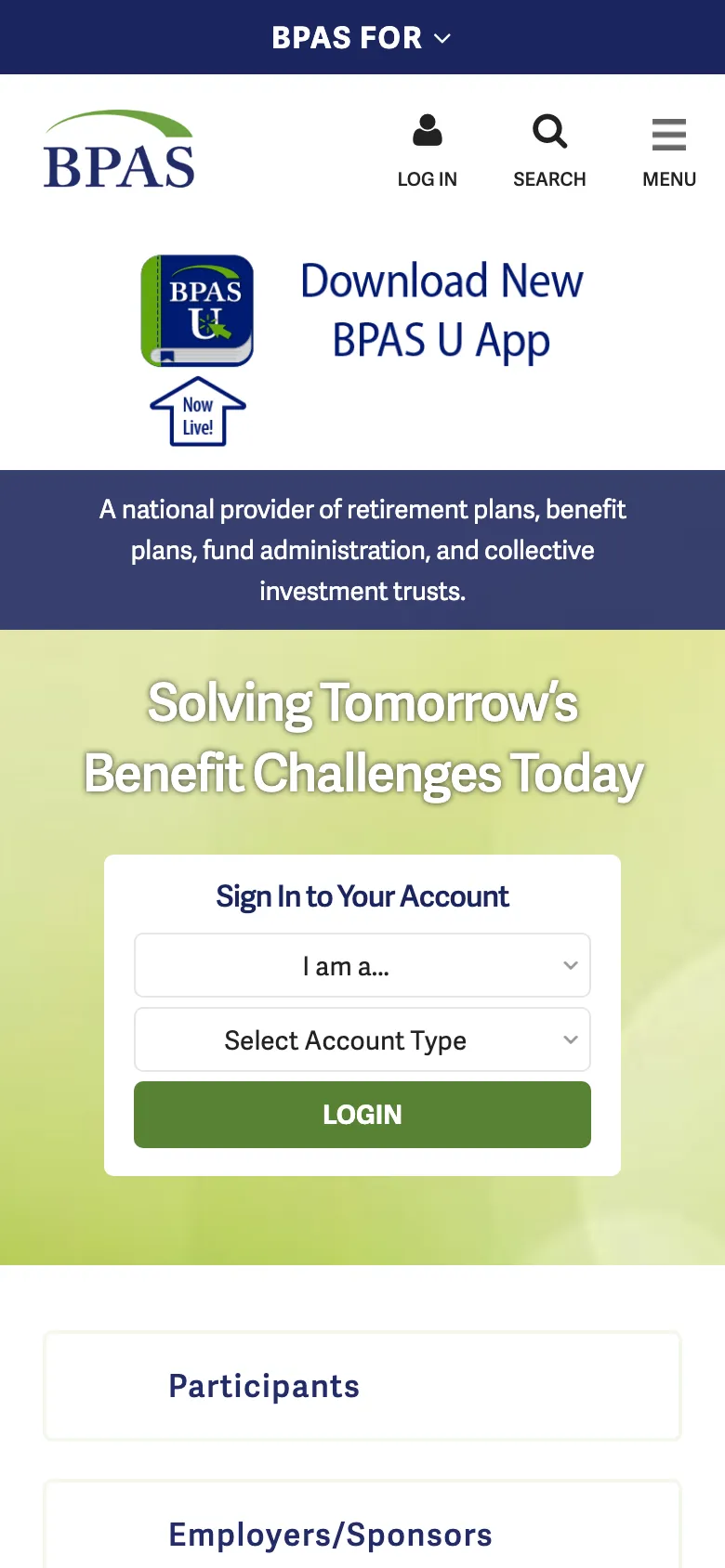This screenshot has width=725, height=1568.
Task: Open the Participants card
Action: click(362, 1386)
